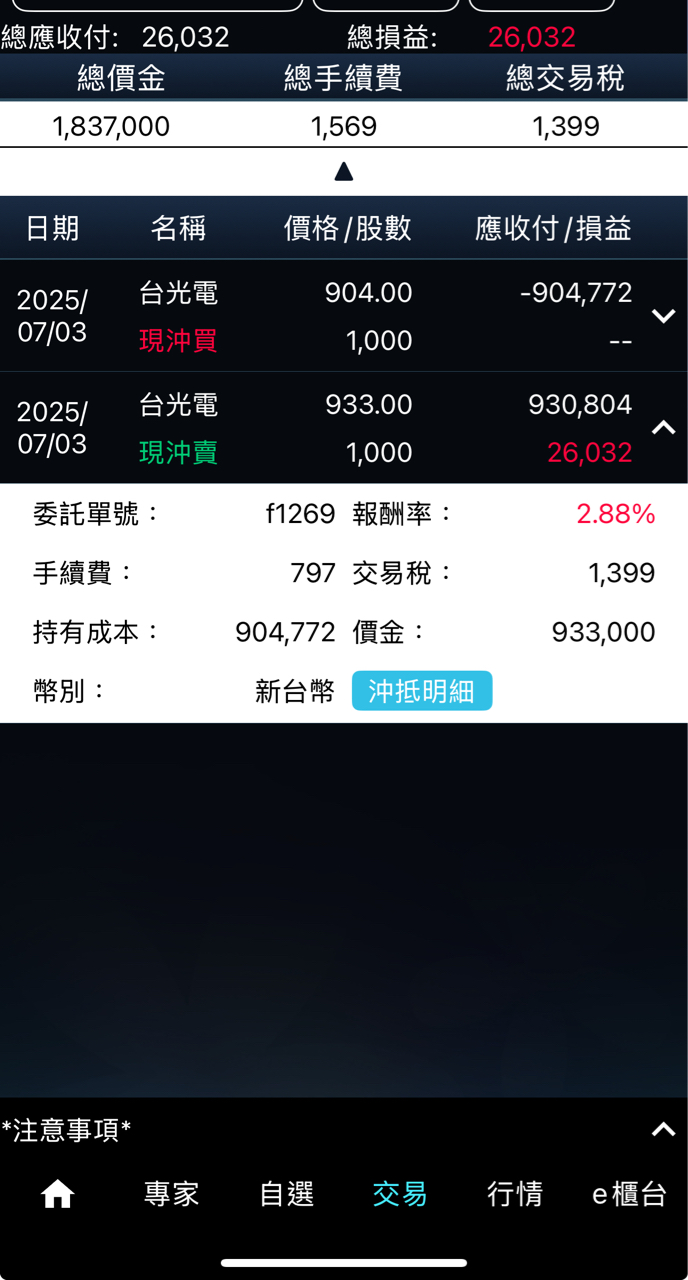Collapse the summary with the up triangle

point(344,172)
